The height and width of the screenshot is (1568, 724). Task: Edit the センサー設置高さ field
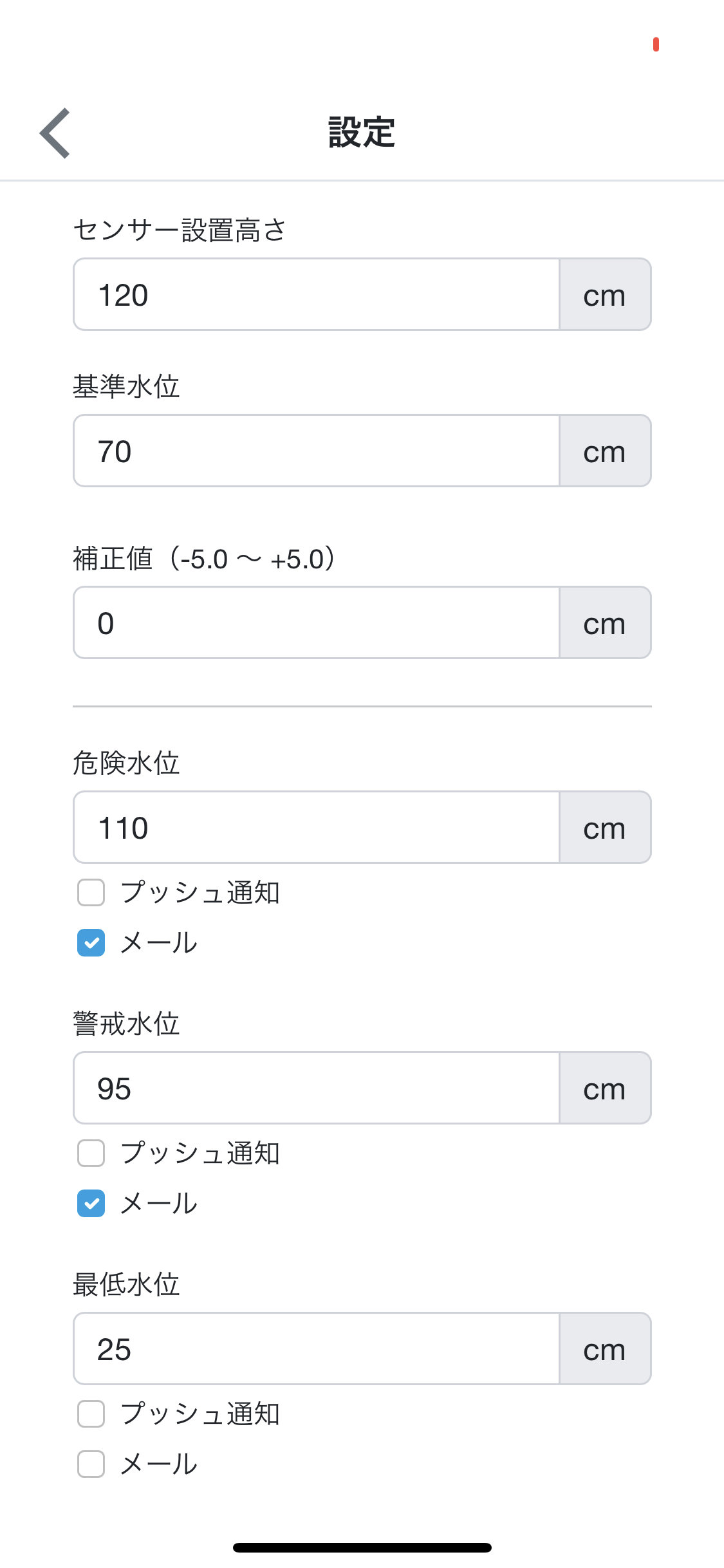316,295
